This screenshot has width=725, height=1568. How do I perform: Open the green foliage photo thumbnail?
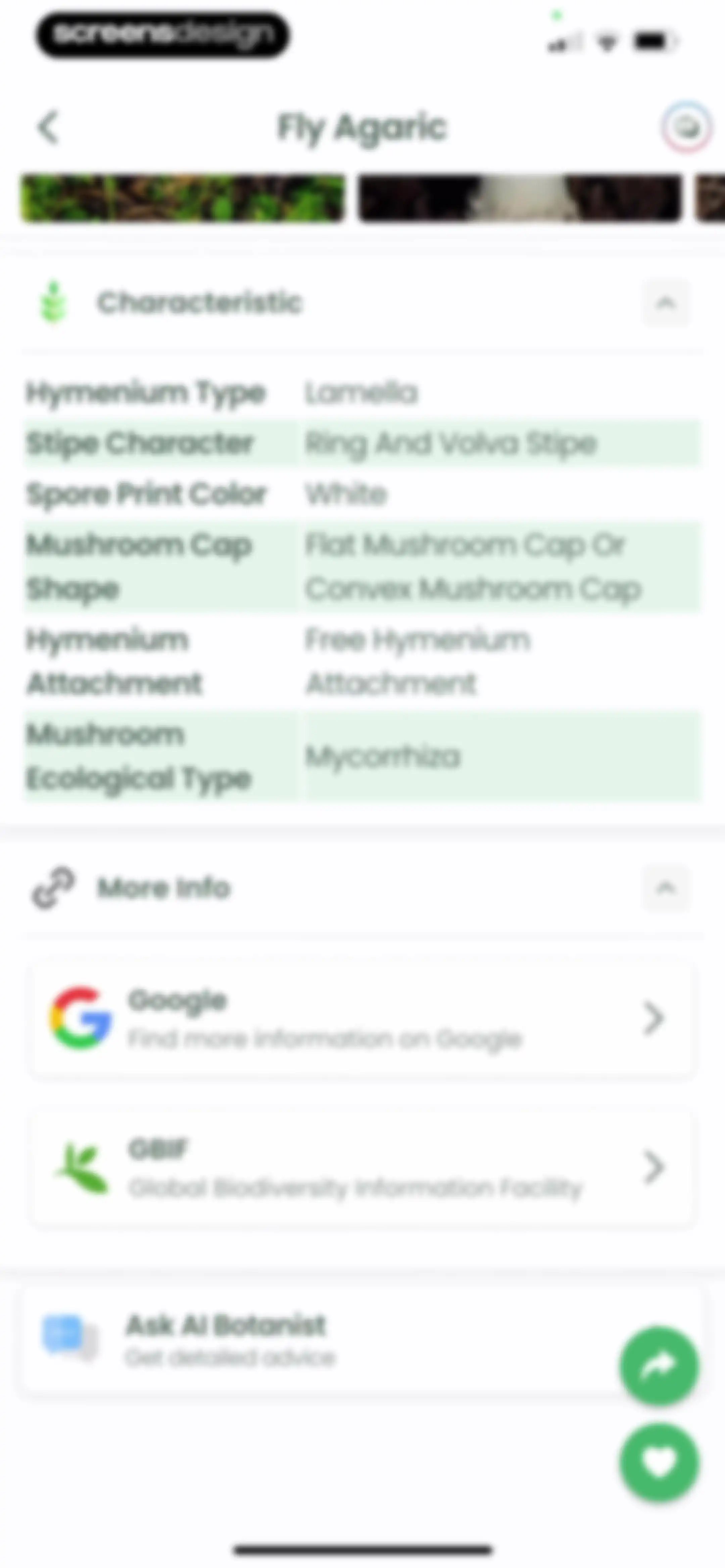point(183,198)
